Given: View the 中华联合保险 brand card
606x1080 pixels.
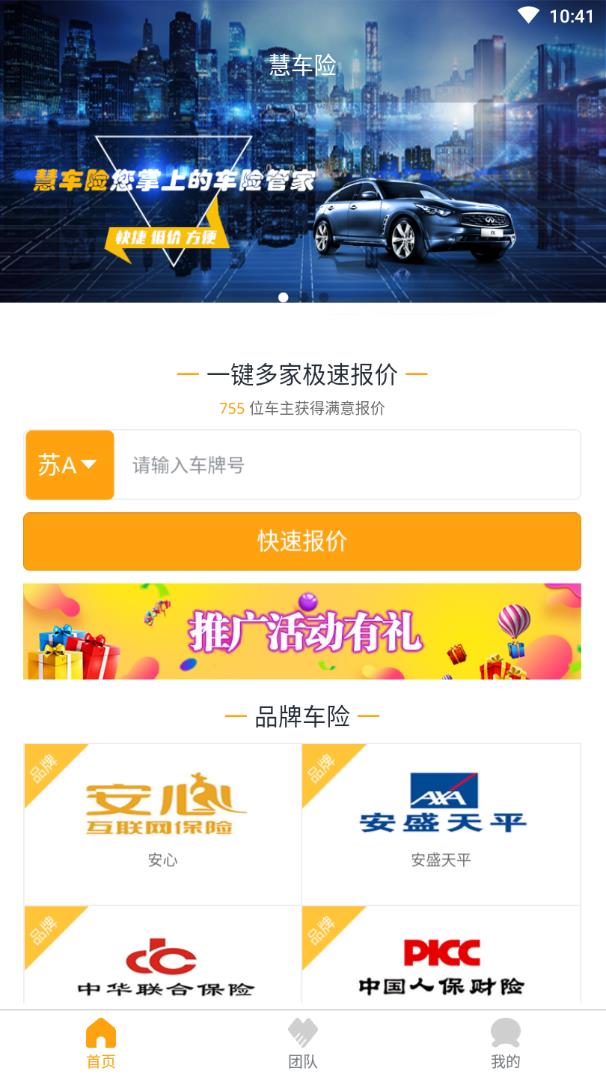Looking at the screenshot, I should click(163, 958).
